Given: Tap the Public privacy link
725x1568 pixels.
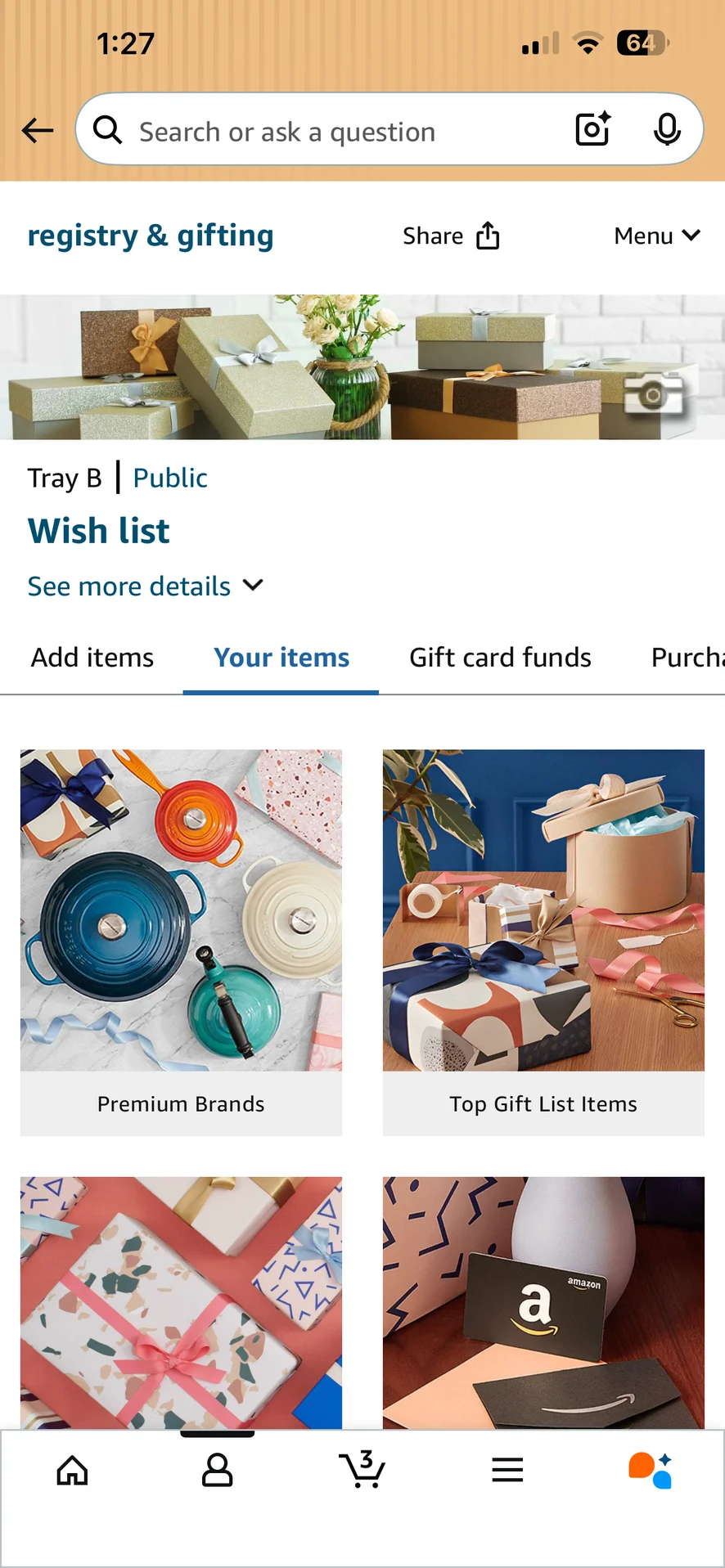Looking at the screenshot, I should (x=170, y=478).
